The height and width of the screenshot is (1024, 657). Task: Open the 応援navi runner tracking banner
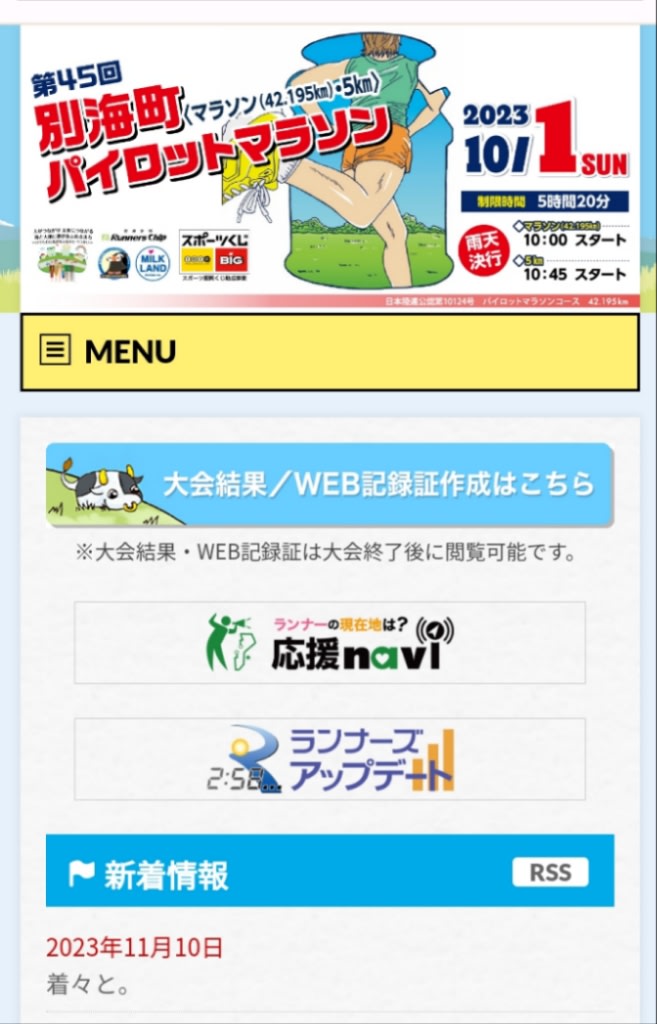tap(329, 642)
